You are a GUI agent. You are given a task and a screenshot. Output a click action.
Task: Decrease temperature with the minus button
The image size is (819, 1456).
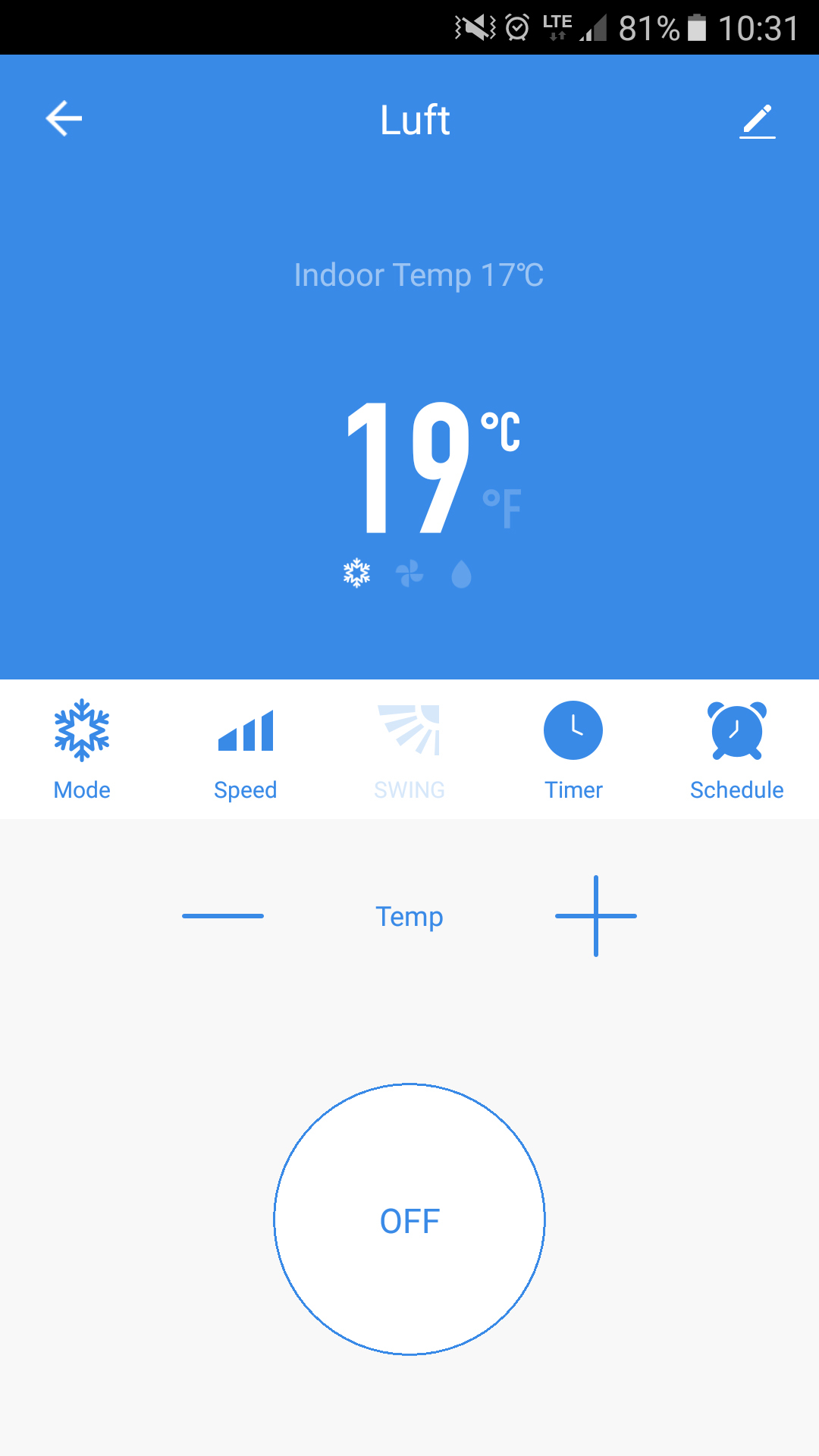pos(223,916)
